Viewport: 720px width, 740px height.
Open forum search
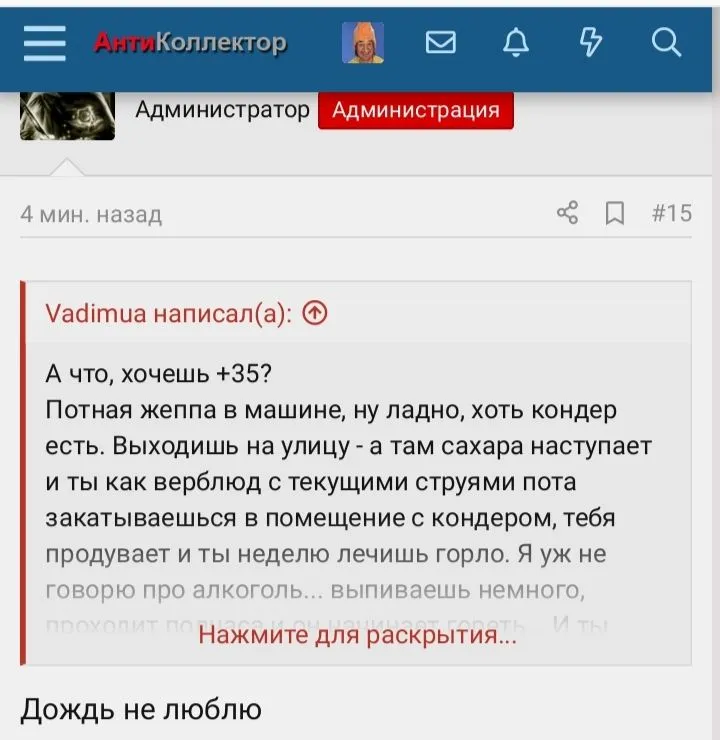[665, 43]
